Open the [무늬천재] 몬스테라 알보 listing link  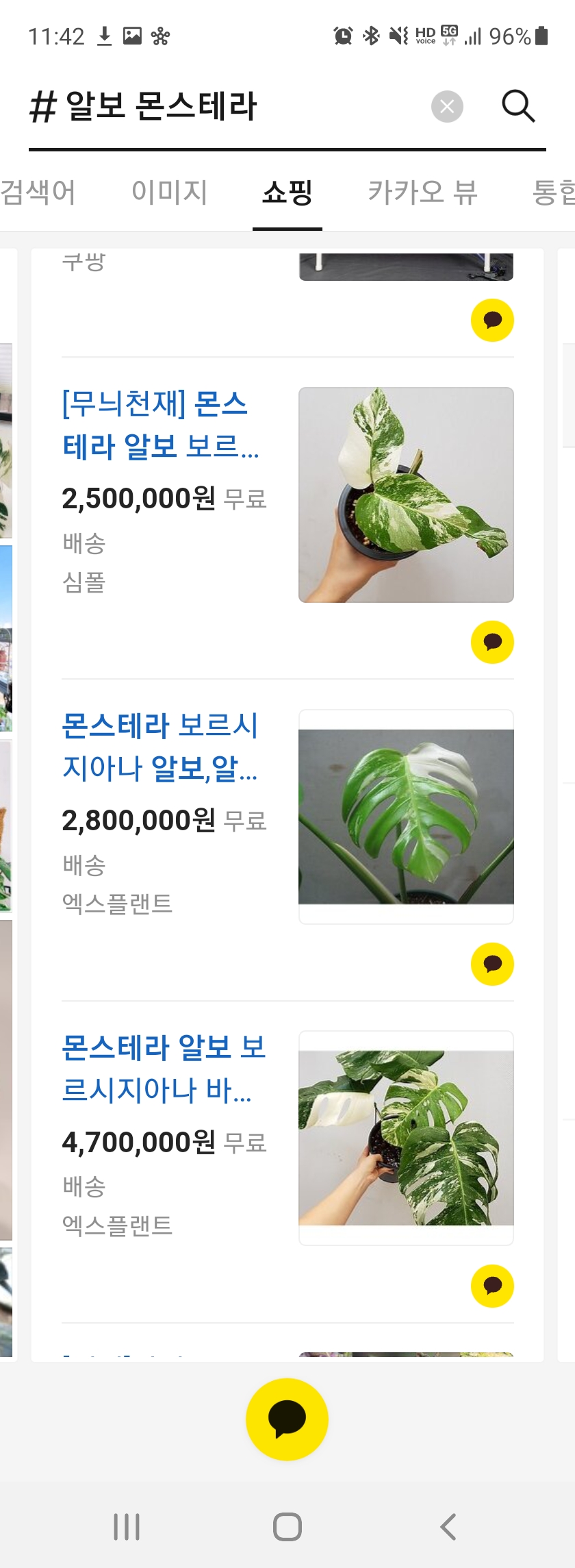tap(160, 425)
